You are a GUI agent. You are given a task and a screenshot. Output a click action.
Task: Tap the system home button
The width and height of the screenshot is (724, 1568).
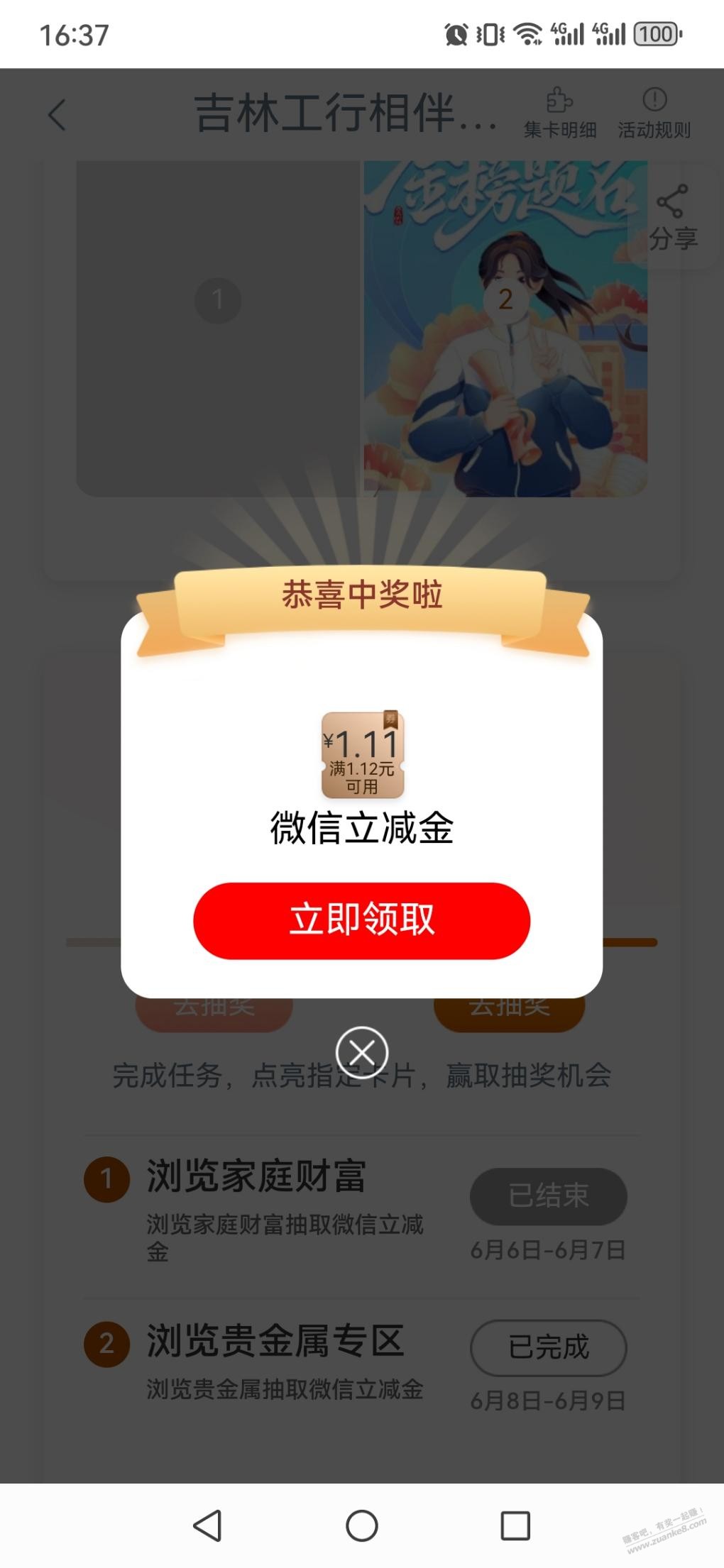[361, 1525]
